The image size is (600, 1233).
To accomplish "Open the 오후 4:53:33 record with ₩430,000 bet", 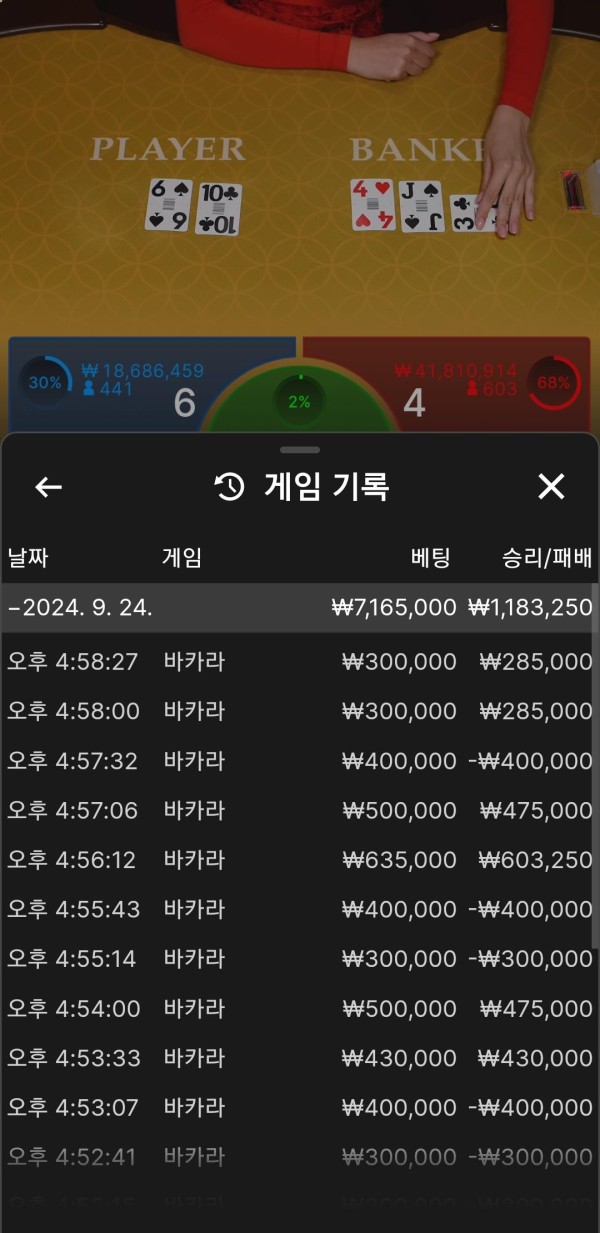I will tap(299, 1058).
